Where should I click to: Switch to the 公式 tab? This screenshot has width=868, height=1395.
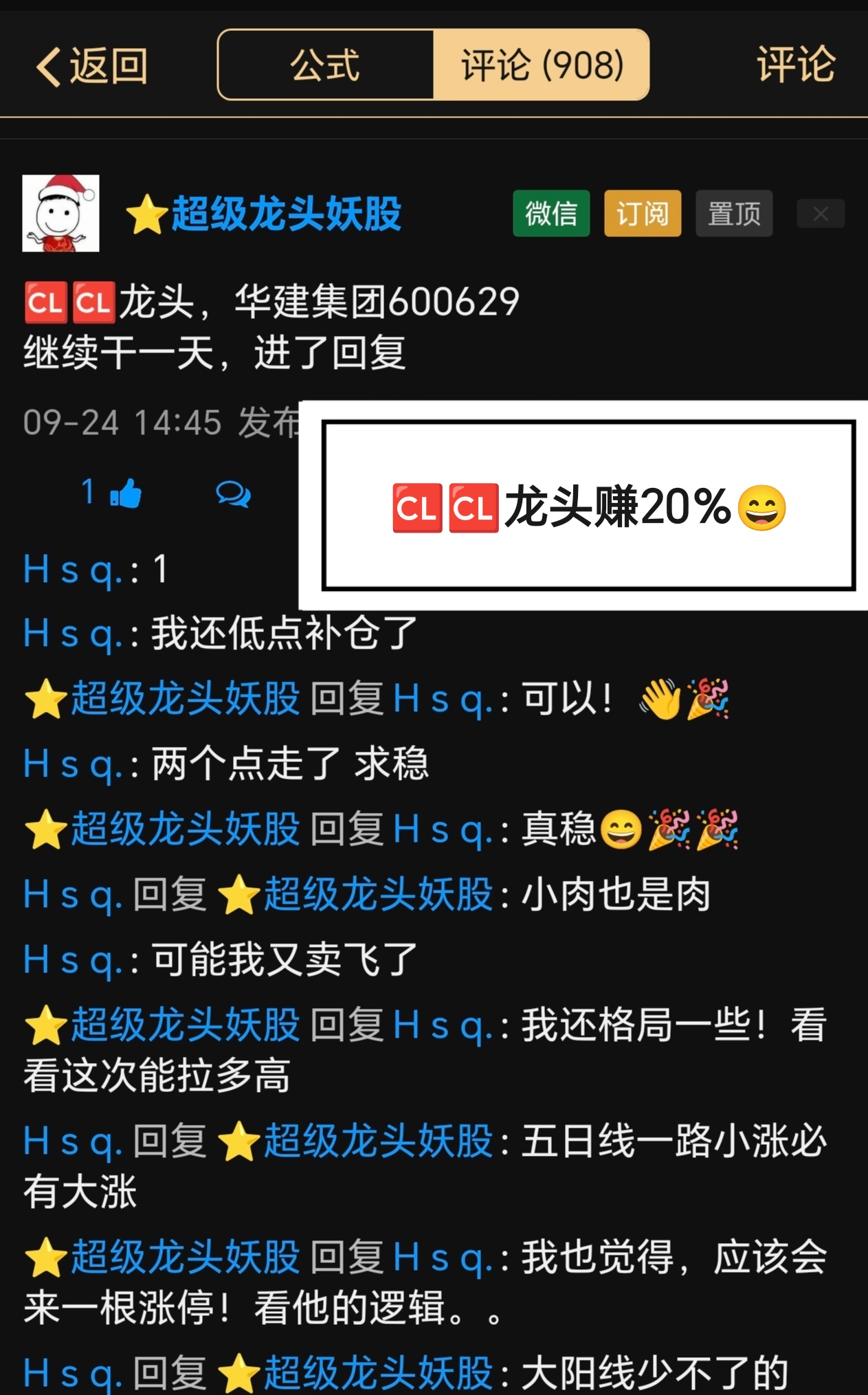tap(325, 66)
